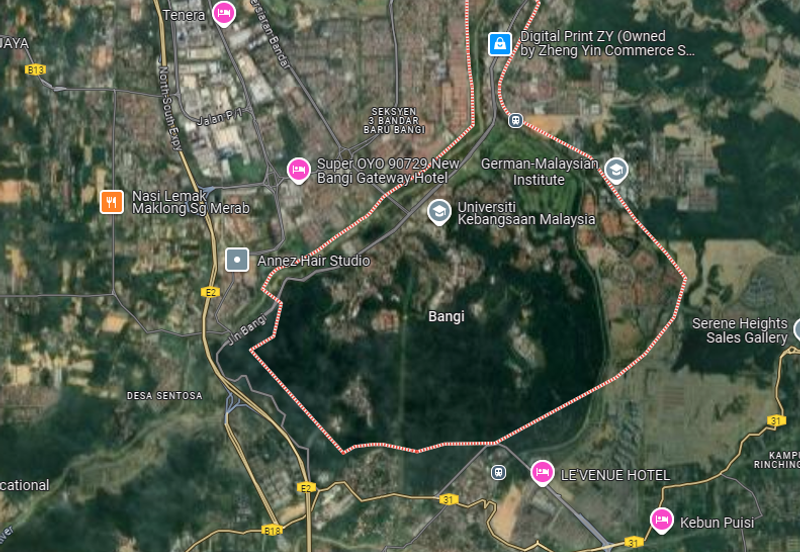Open the Serene Heights Sales Gallery marker
800x552 pixels.
point(795,330)
